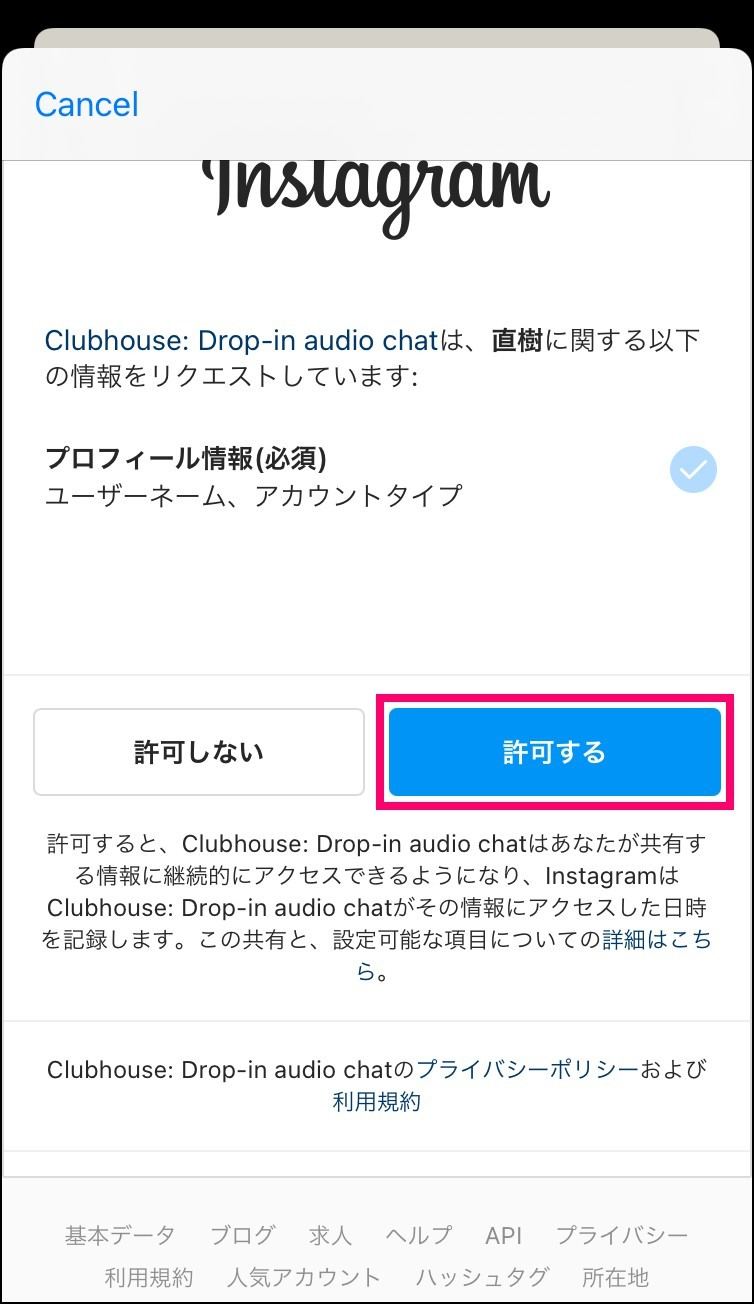Open the 人気アカウント footer link
This screenshot has height=1304, width=754.
click(304, 1277)
